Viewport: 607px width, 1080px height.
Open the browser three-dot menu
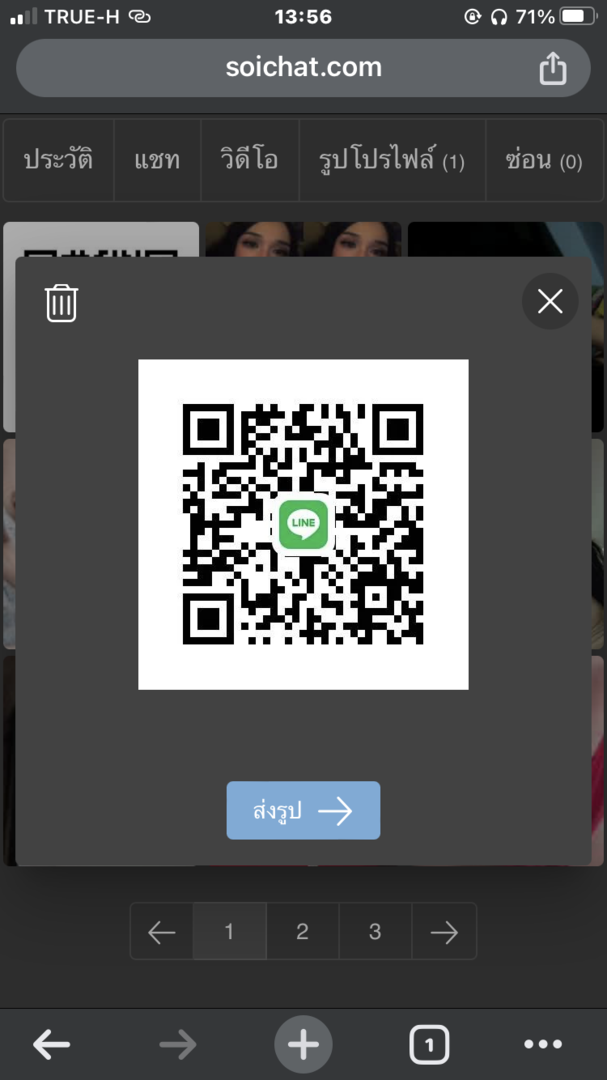pyautogui.click(x=543, y=1045)
